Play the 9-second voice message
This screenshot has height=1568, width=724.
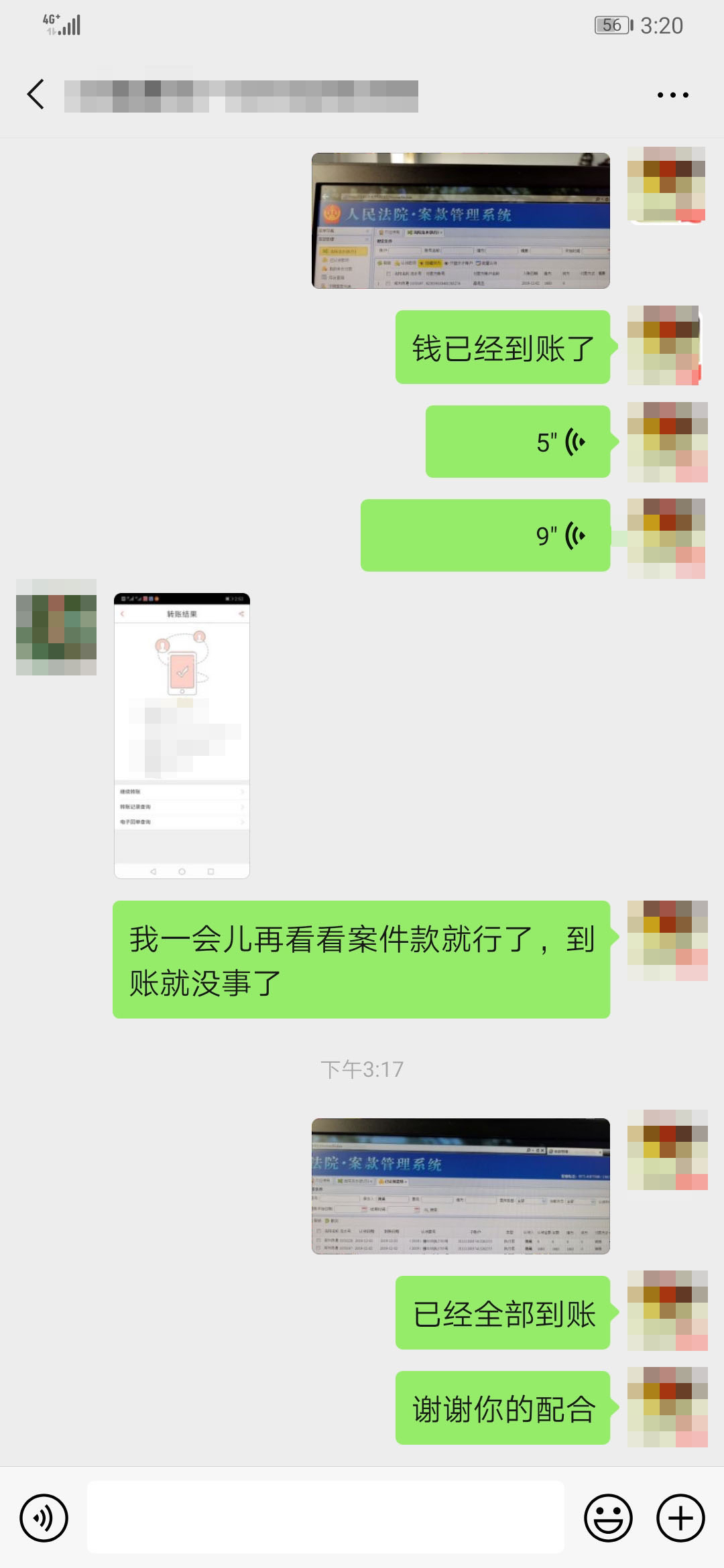pos(485,535)
